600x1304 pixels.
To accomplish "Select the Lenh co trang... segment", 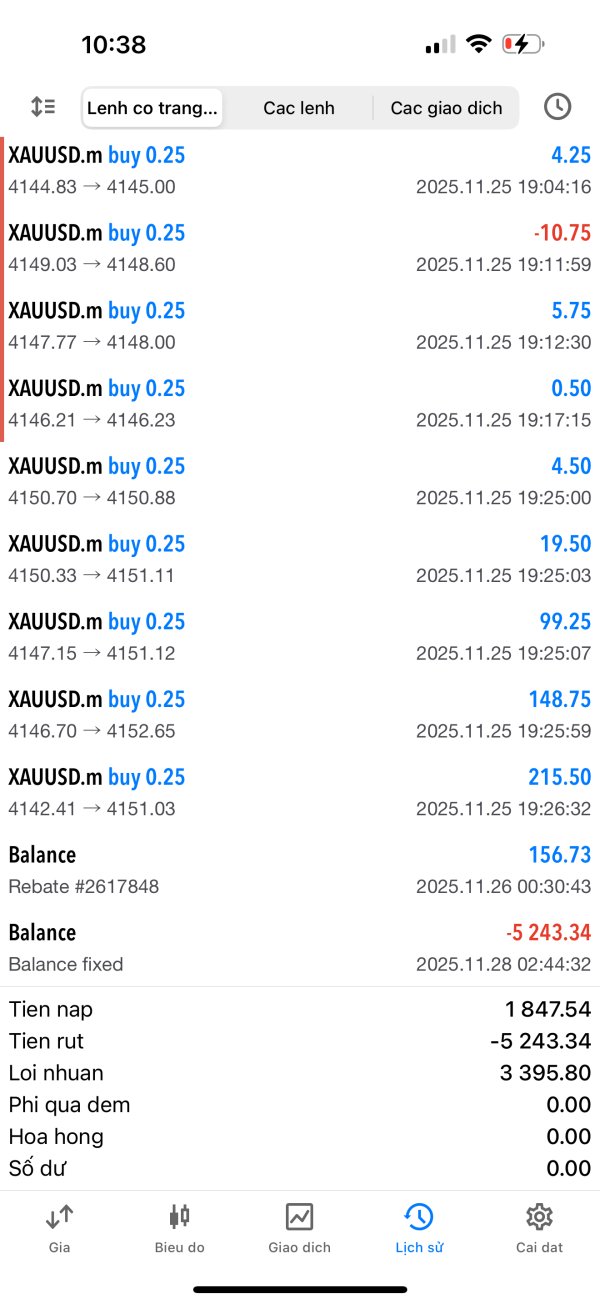I will [x=153, y=108].
